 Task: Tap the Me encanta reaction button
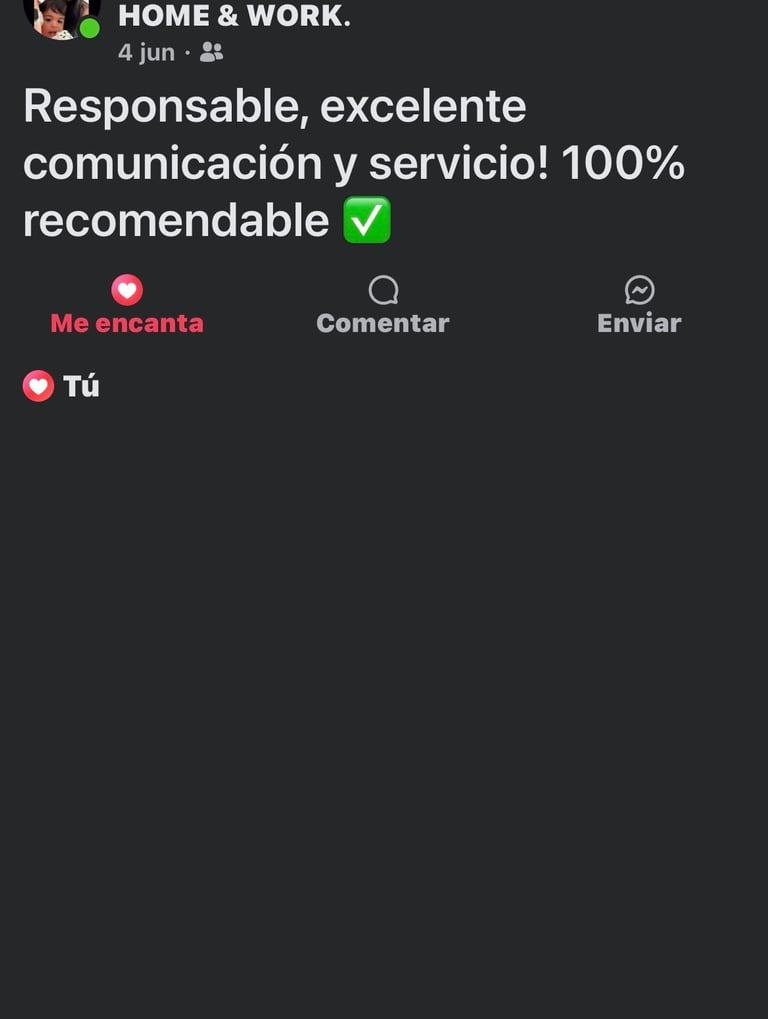click(127, 307)
